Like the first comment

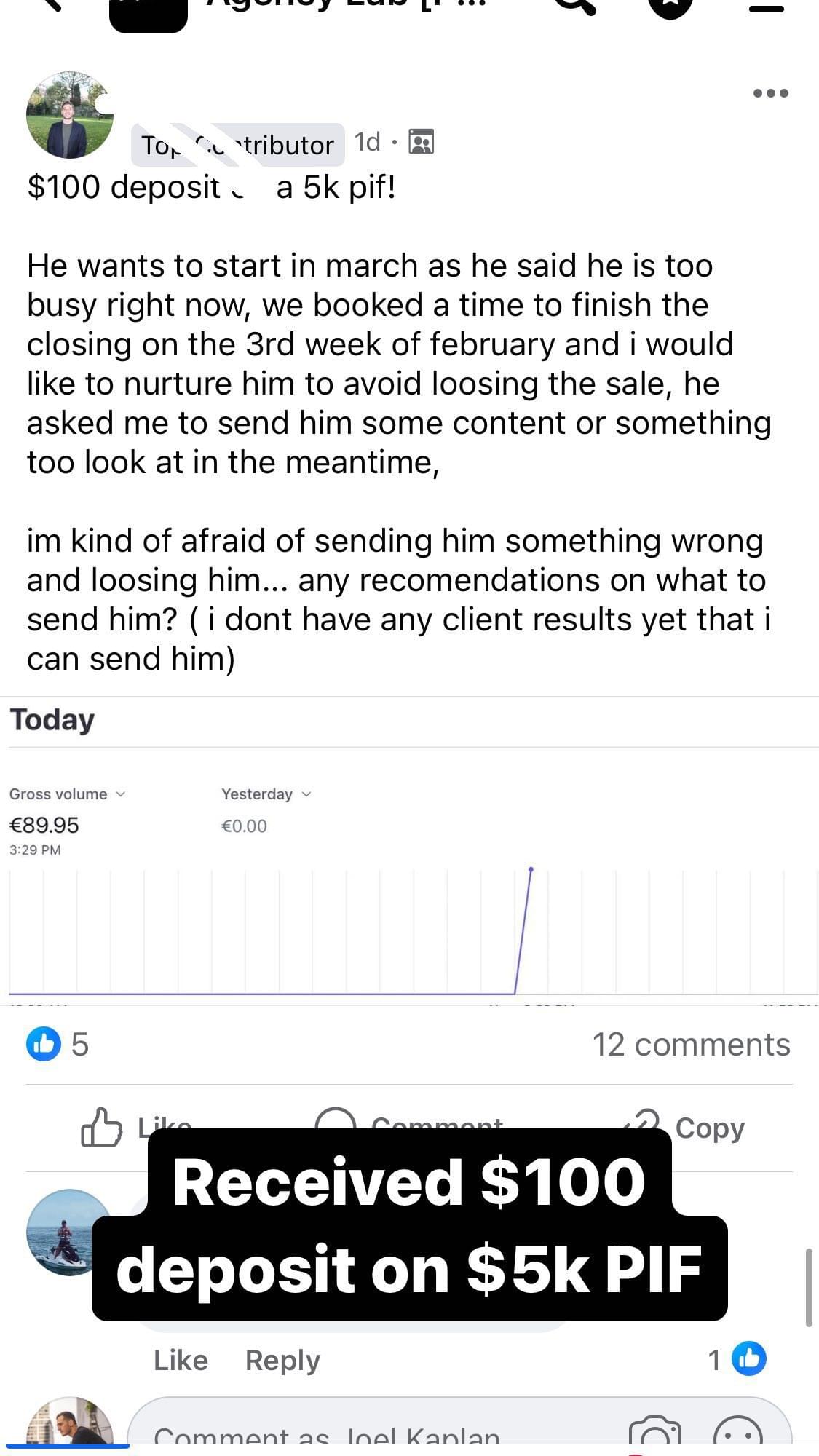181,1360
